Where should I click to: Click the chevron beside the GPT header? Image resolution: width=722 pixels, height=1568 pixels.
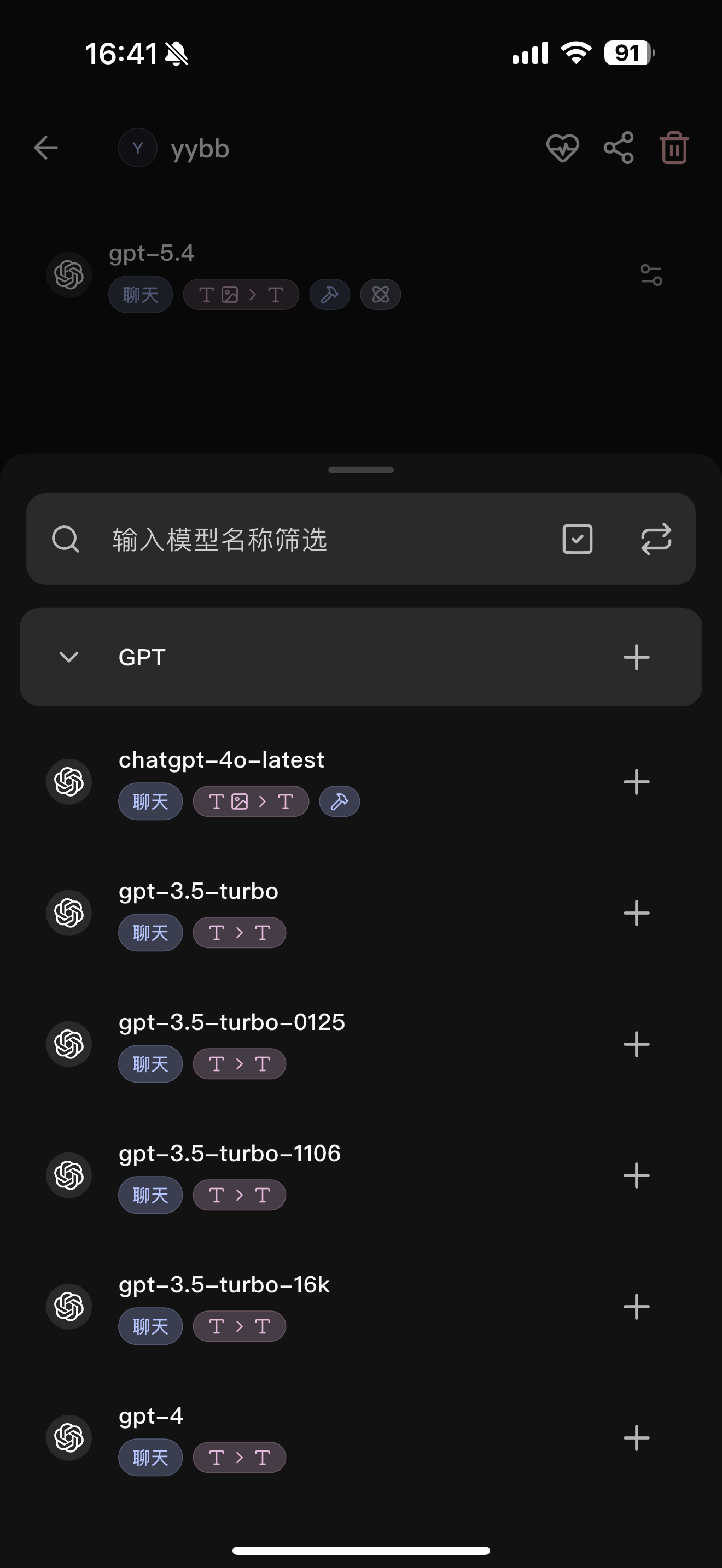(69, 657)
